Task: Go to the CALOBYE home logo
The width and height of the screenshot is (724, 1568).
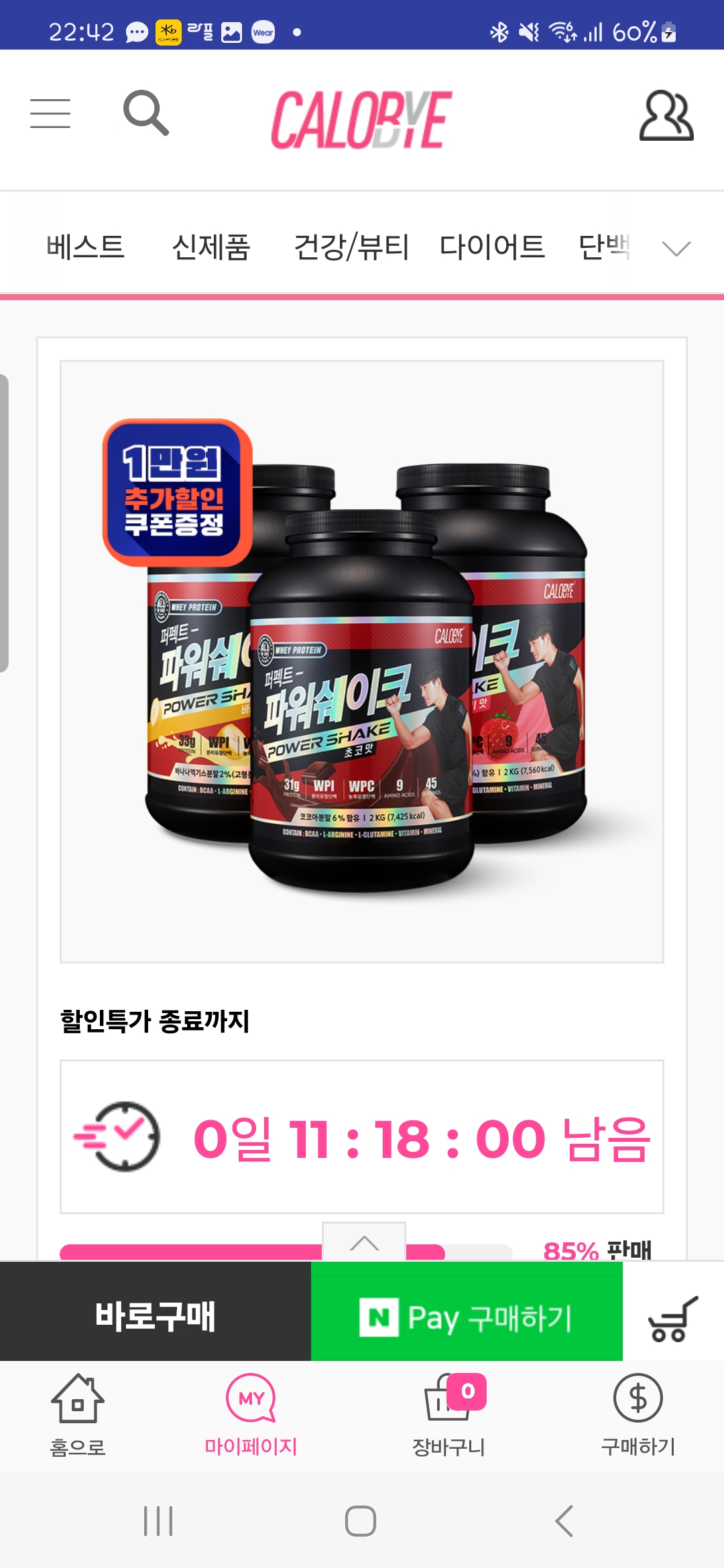Action: tap(362, 119)
